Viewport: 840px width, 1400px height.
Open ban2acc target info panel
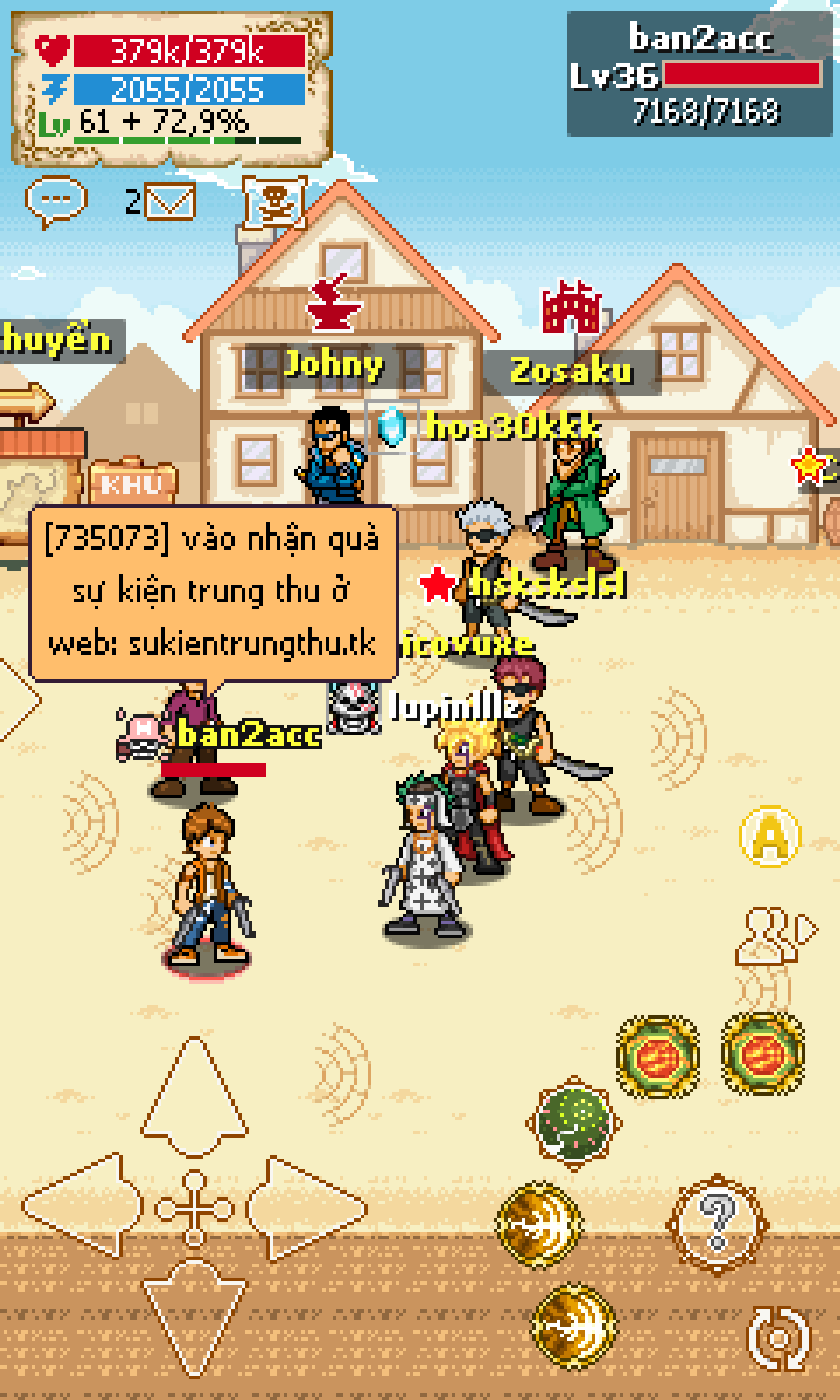[x=700, y=75]
